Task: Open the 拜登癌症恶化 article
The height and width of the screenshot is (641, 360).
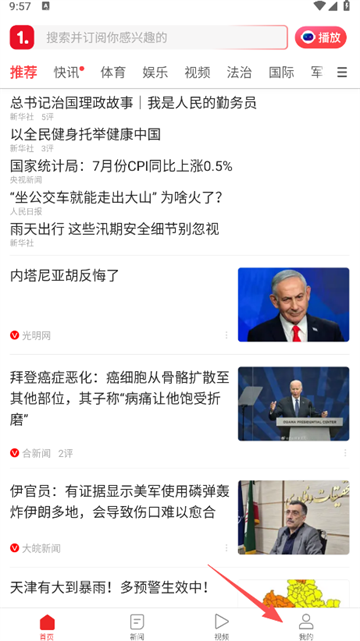Action: tap(120, 398)
